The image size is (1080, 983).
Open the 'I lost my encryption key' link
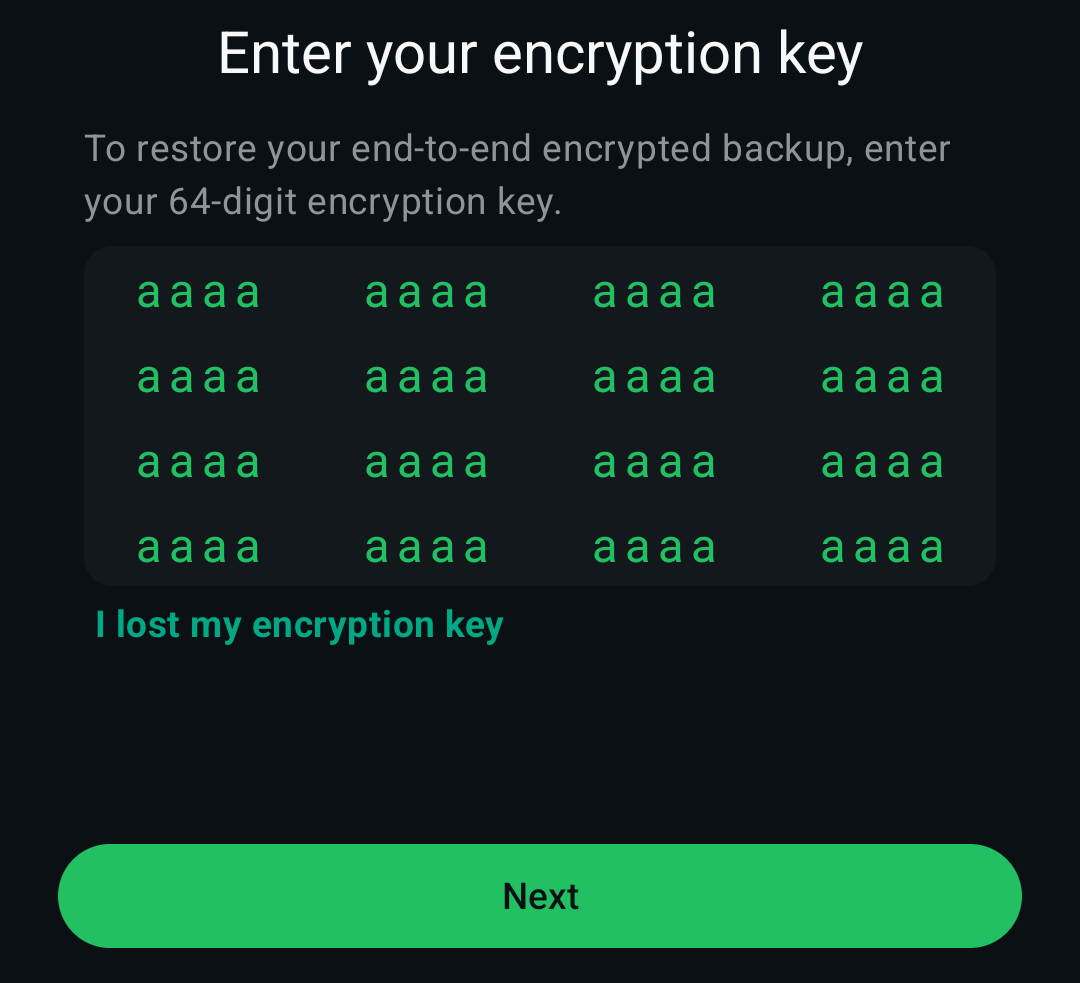tap(299, 625)
